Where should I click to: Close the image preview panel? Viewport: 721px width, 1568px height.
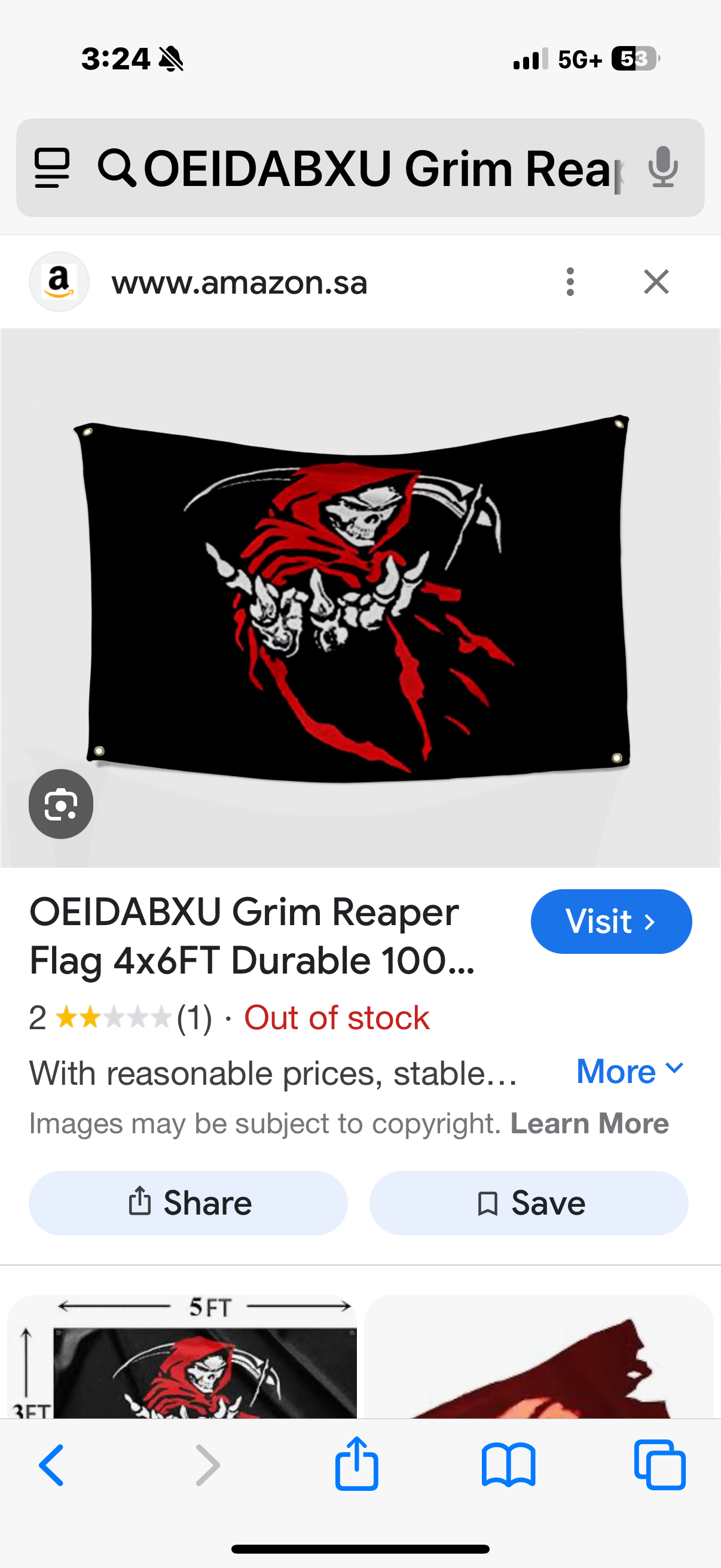coord(656,282)
